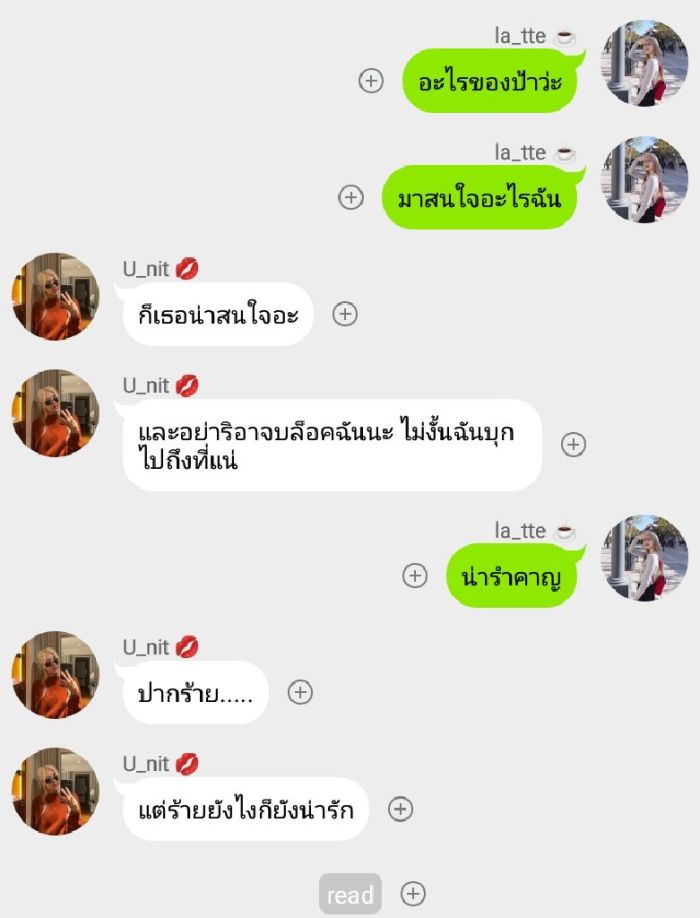Tap the plus icon beside "น่ารำคาญ"
The height and width of the screenshot is (918, 700).
tap(415, 575)
